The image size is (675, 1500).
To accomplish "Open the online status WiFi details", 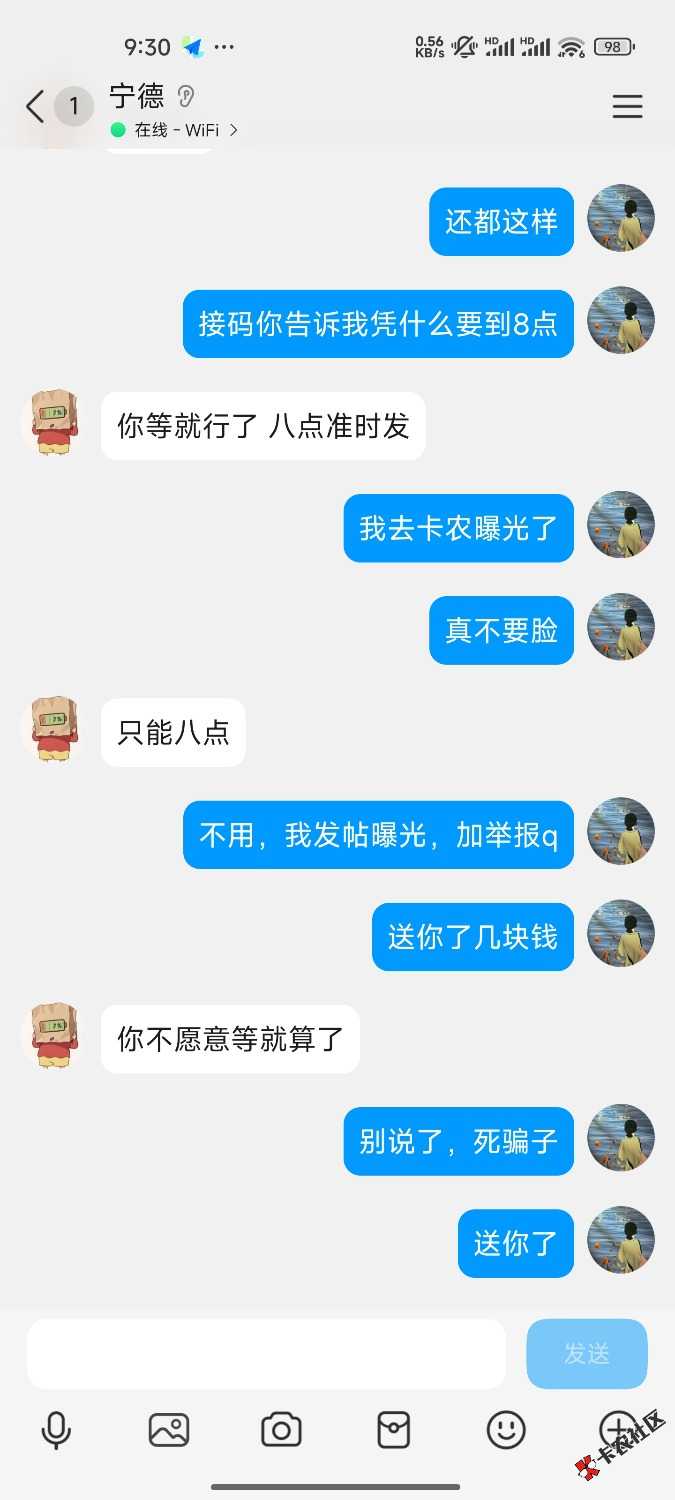I will (x=175, y=130).
